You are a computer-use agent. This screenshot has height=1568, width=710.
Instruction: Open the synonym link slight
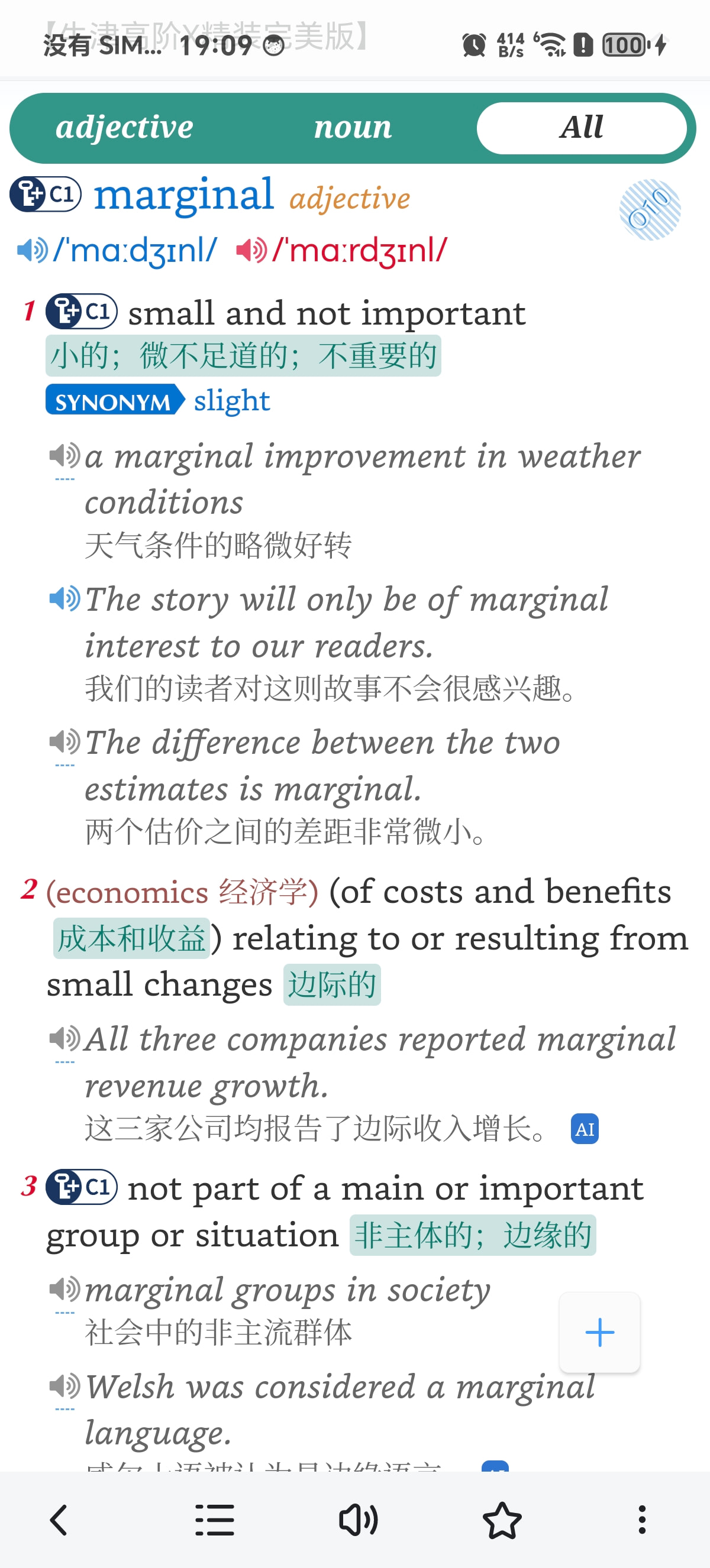[x=231, y=400]
